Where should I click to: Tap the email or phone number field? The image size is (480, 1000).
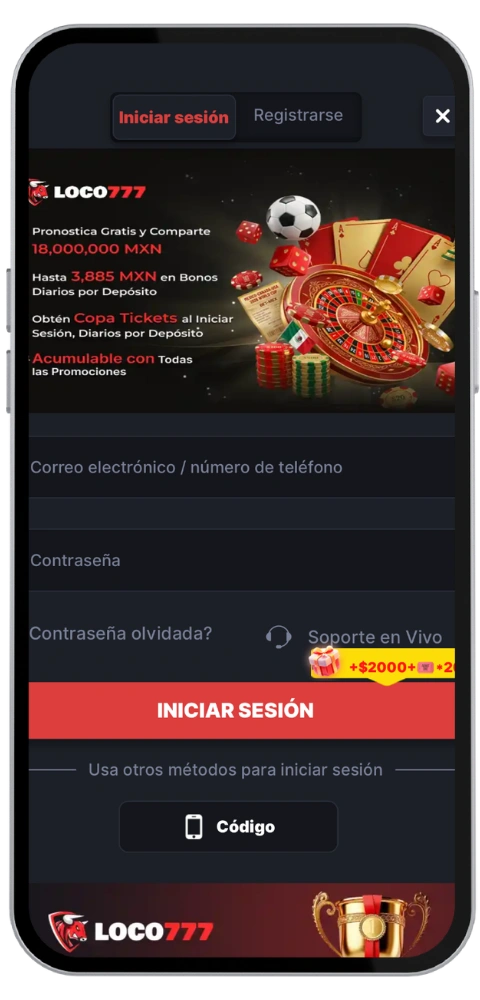242,467
